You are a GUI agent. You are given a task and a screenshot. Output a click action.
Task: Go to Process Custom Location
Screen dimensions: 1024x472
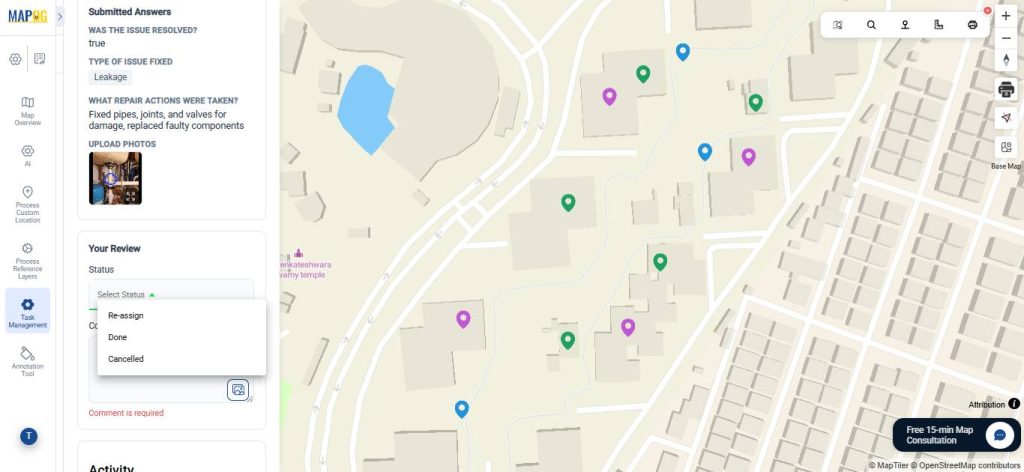[27, 204]
